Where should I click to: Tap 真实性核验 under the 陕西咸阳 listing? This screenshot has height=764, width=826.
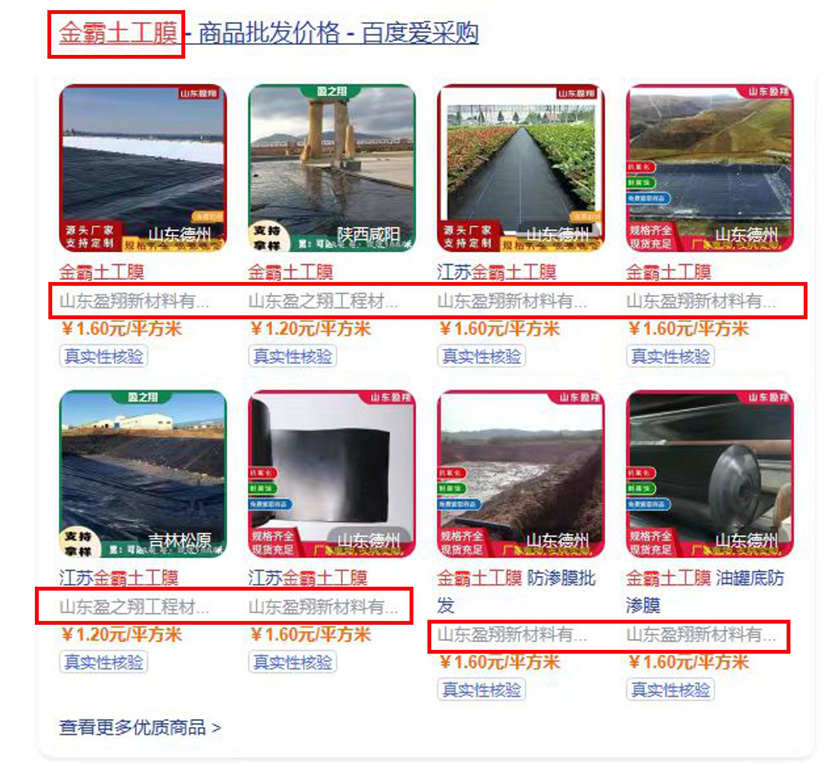click(x=292, y=356)
